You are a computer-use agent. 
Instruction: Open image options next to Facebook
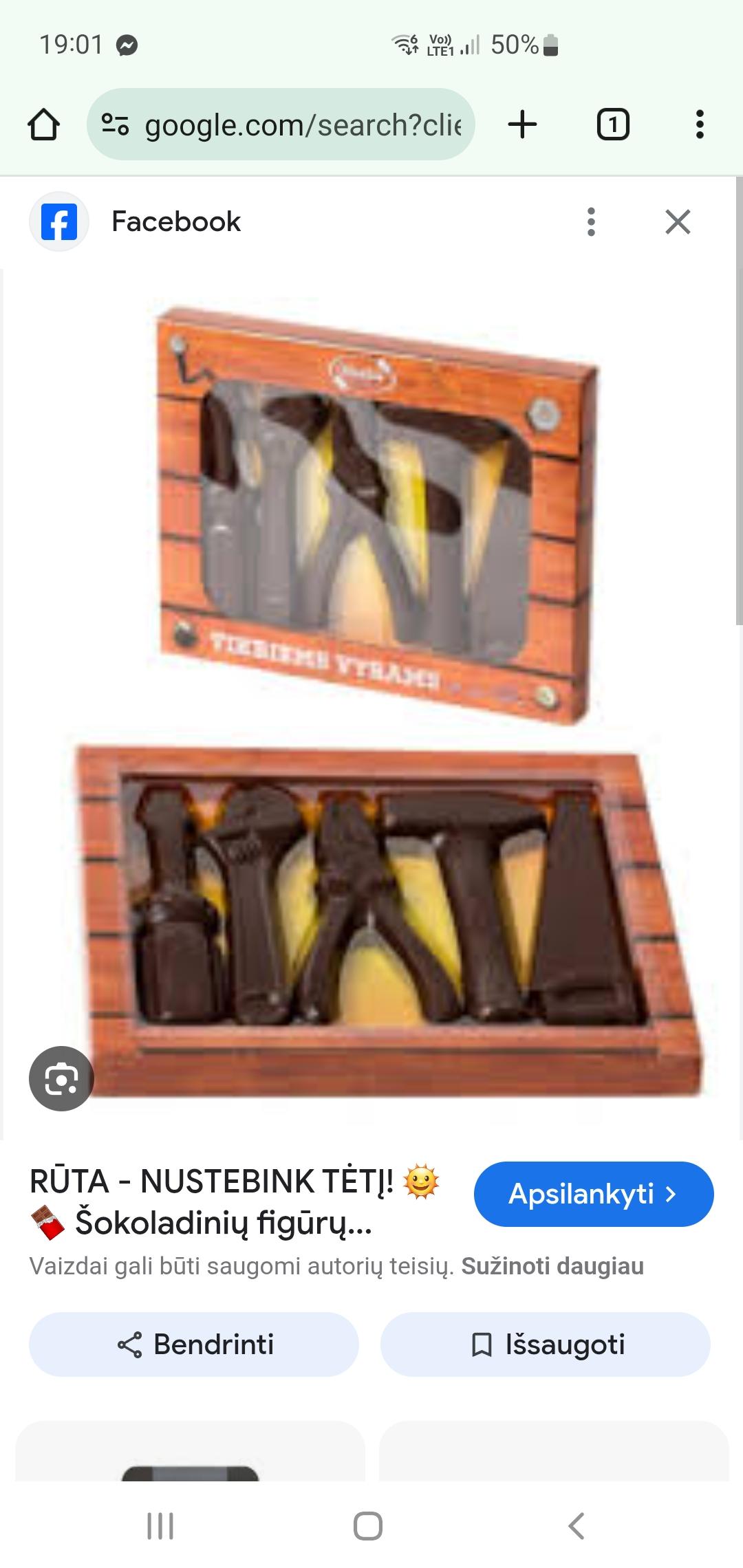click(591, 222)
